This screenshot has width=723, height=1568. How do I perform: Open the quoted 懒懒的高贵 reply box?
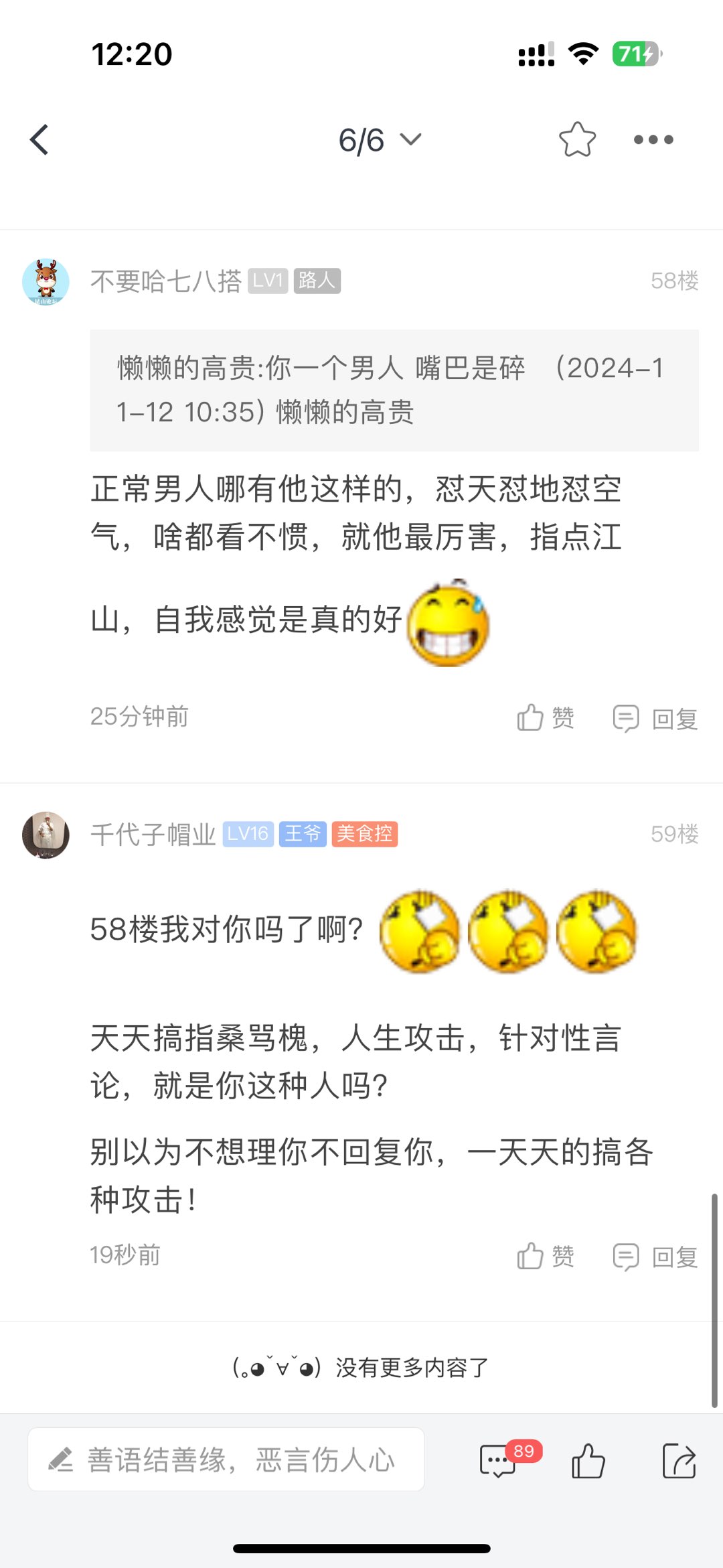(x=394, y=390)
